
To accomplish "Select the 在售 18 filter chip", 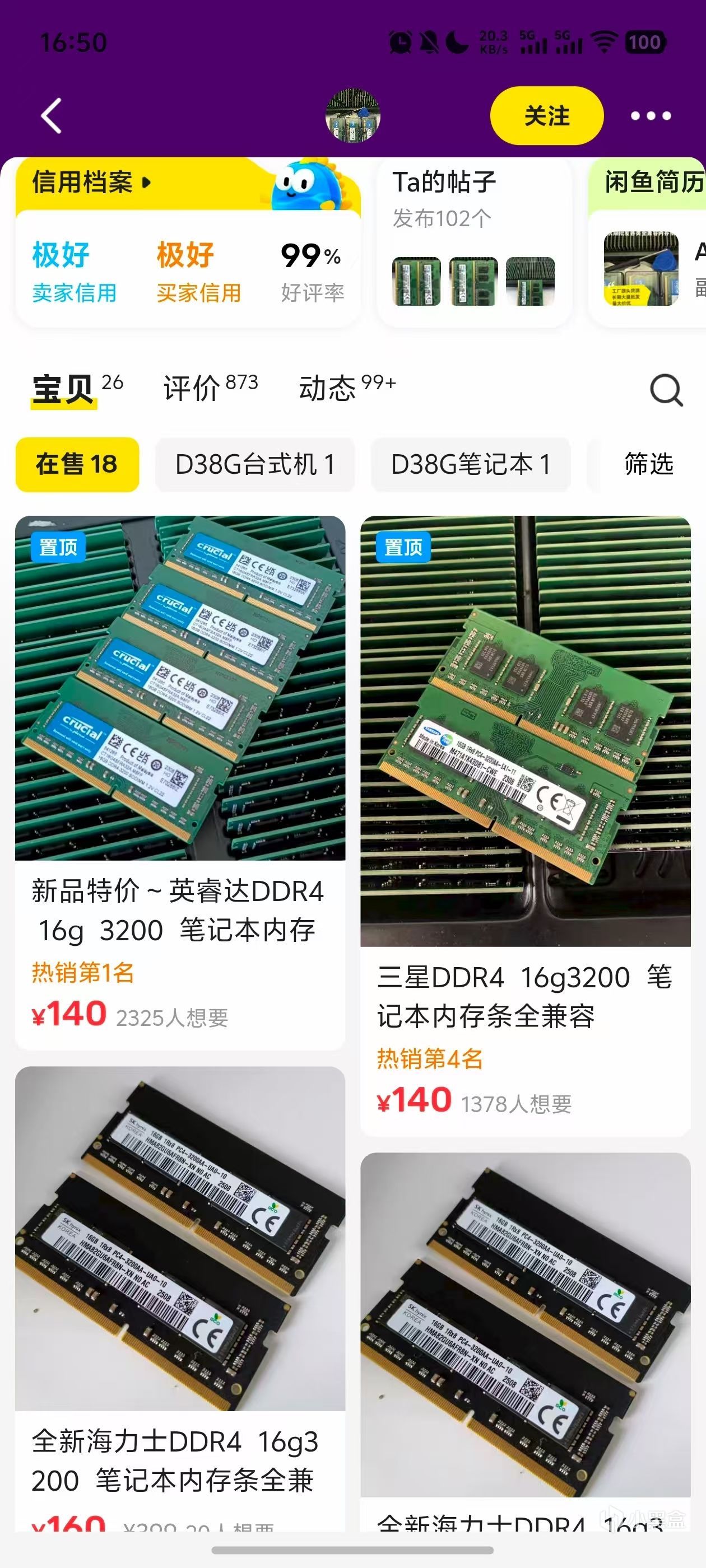I will (77, 464).
